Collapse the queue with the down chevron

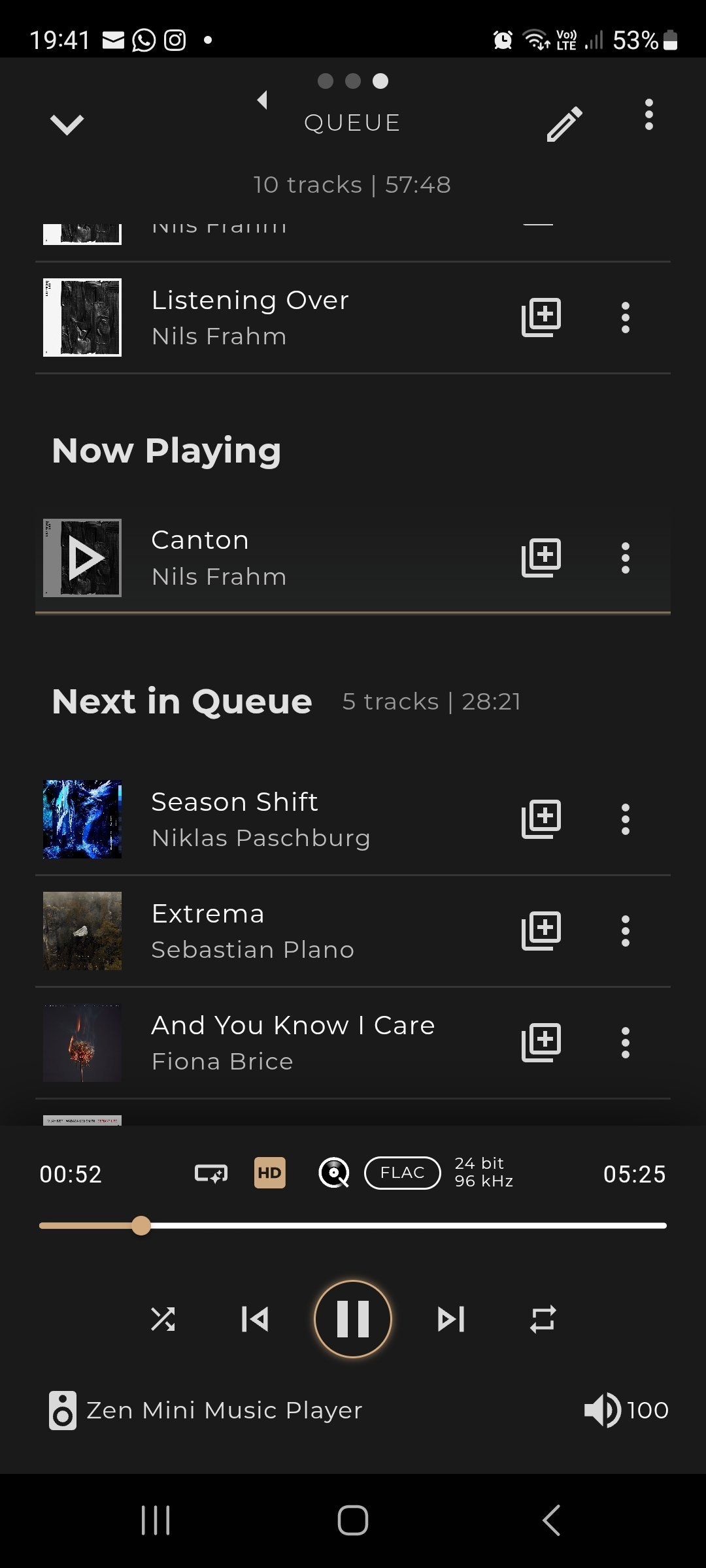point(67,124)
